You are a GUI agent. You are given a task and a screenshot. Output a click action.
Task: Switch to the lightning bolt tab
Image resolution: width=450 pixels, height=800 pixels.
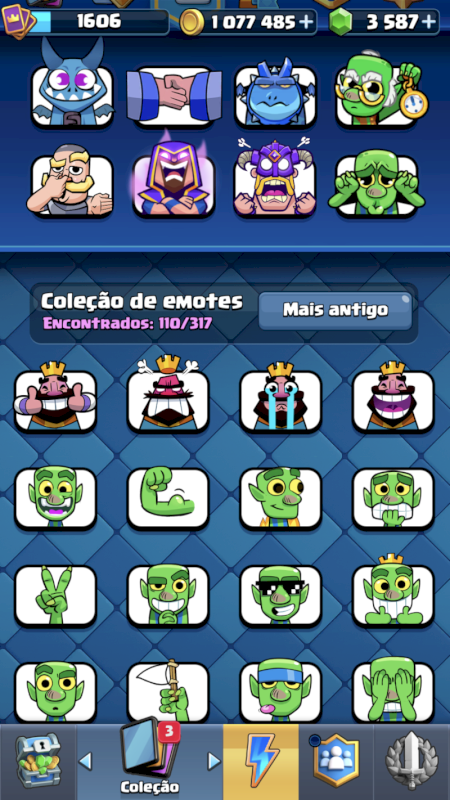261,761
